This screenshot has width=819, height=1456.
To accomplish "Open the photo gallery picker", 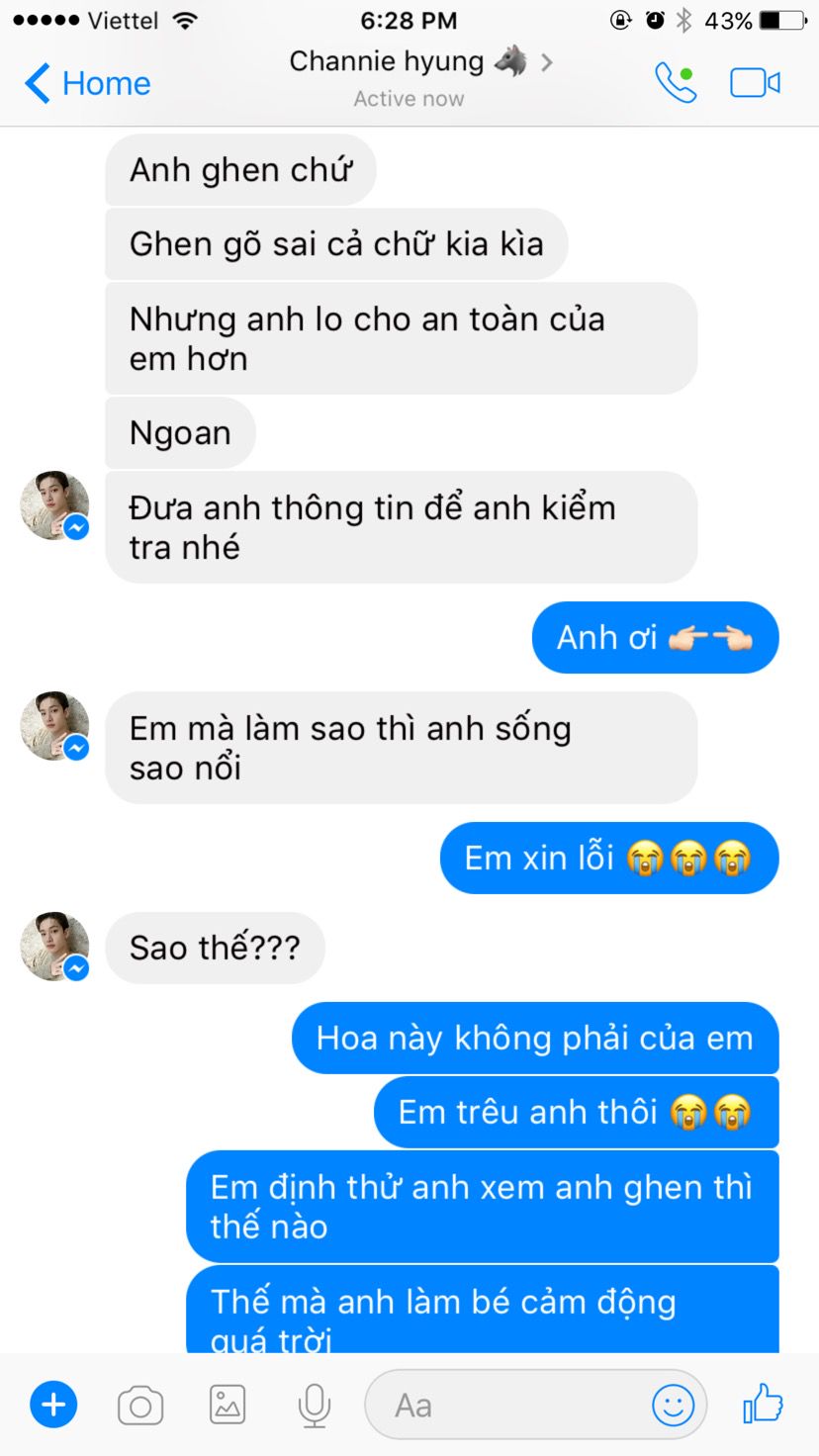I will coord(227,1405).
